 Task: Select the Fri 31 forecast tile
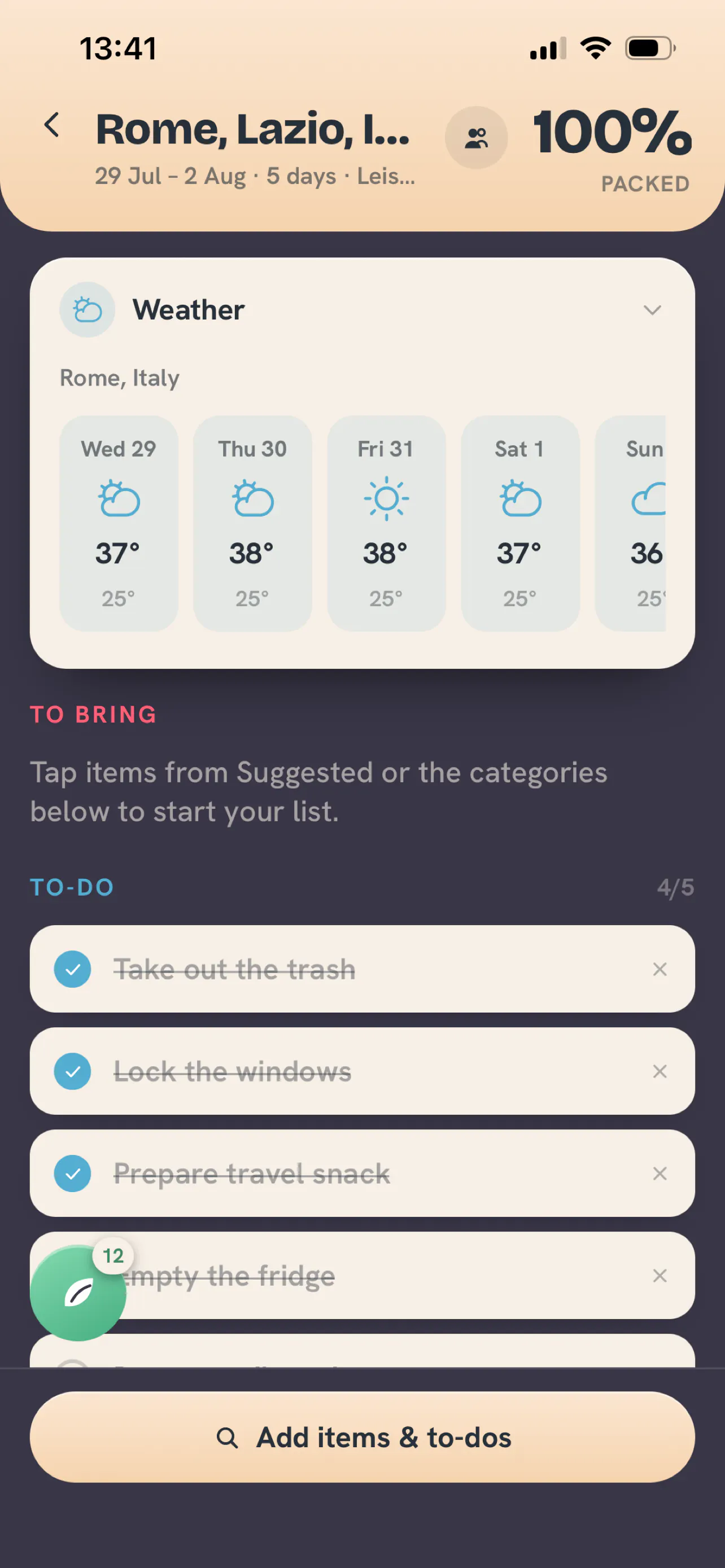(387, 523)
